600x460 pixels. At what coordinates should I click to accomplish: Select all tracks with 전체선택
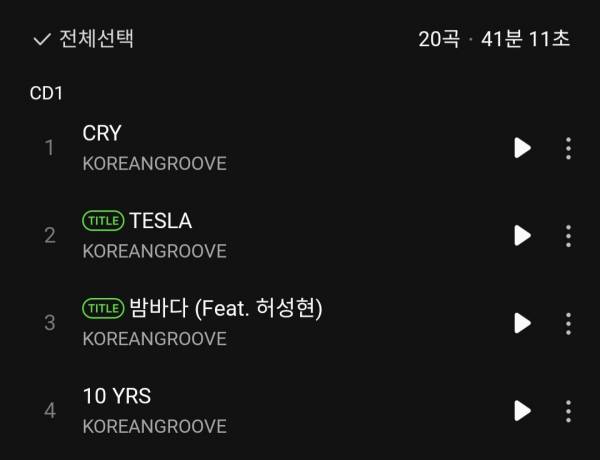[x=84, y=39]
